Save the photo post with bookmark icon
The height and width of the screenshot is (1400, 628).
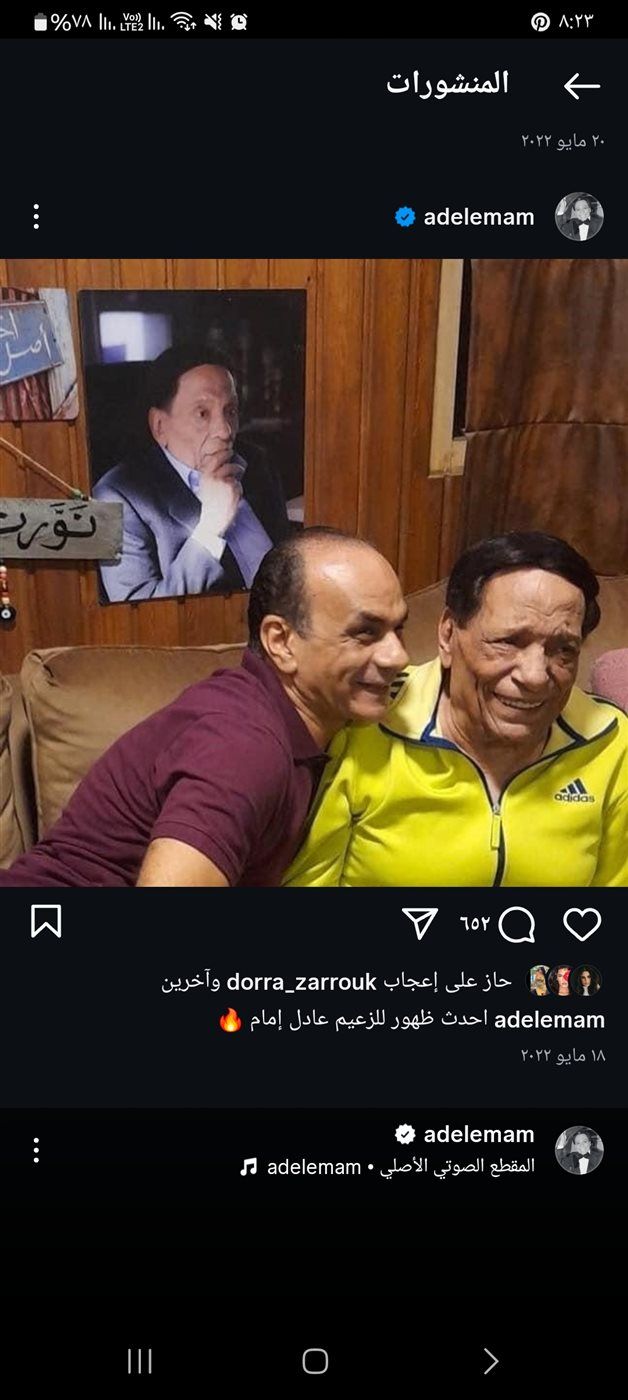pyautogui.click(x=46, y=922)
